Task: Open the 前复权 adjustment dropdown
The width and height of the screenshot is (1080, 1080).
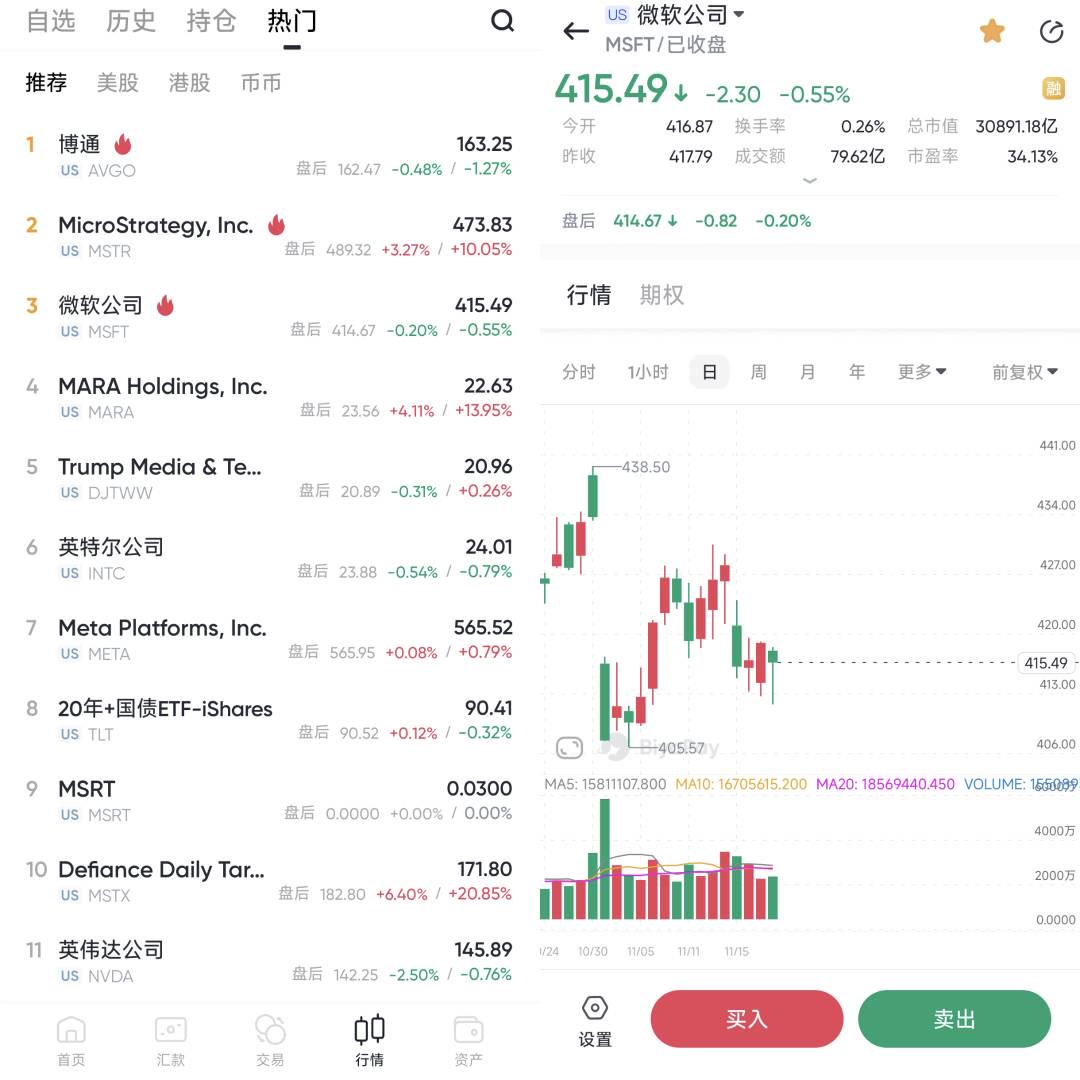Action: (x=1024, y=372)
